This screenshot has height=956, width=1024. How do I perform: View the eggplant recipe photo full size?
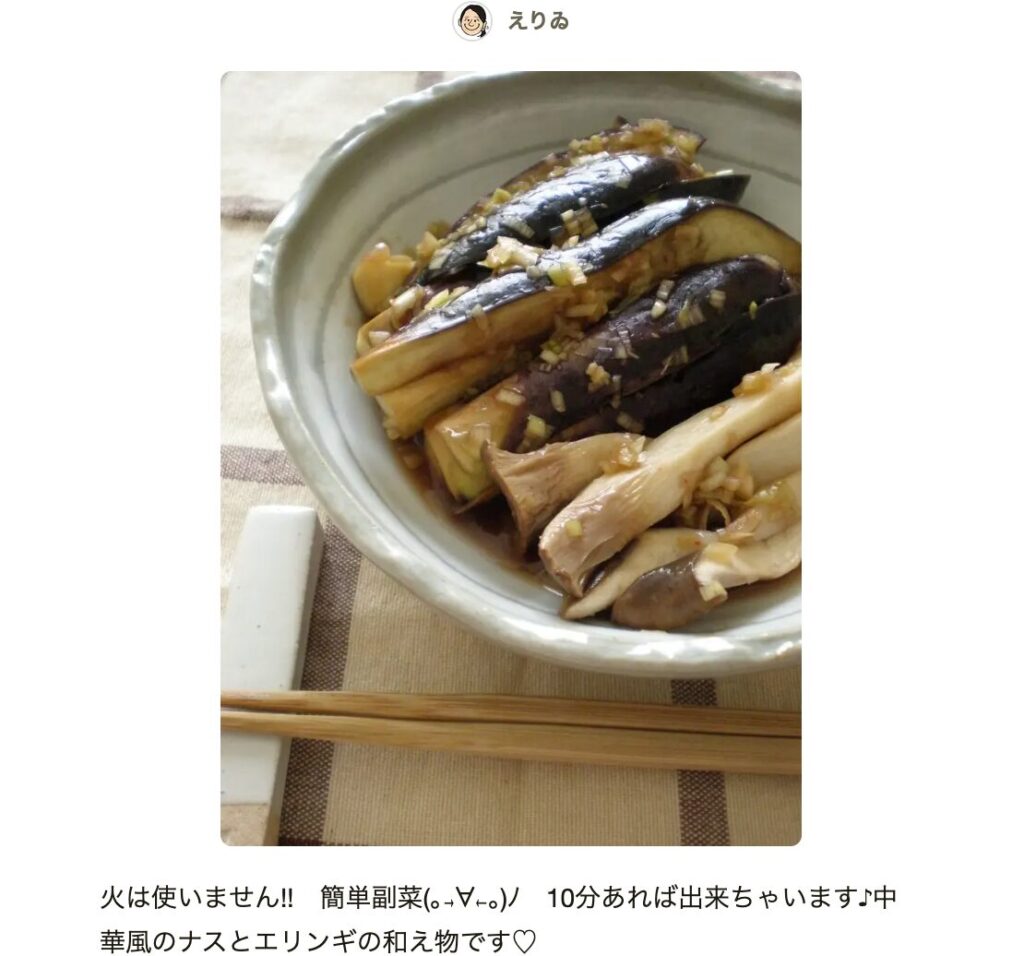click(x=510, y=458)
